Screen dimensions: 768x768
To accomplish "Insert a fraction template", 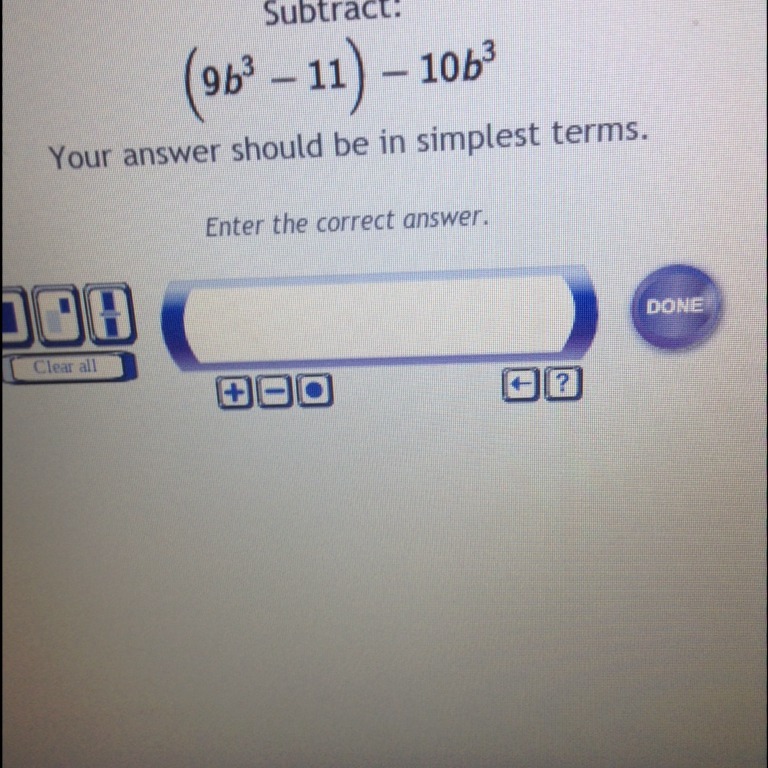I will 109,312.
